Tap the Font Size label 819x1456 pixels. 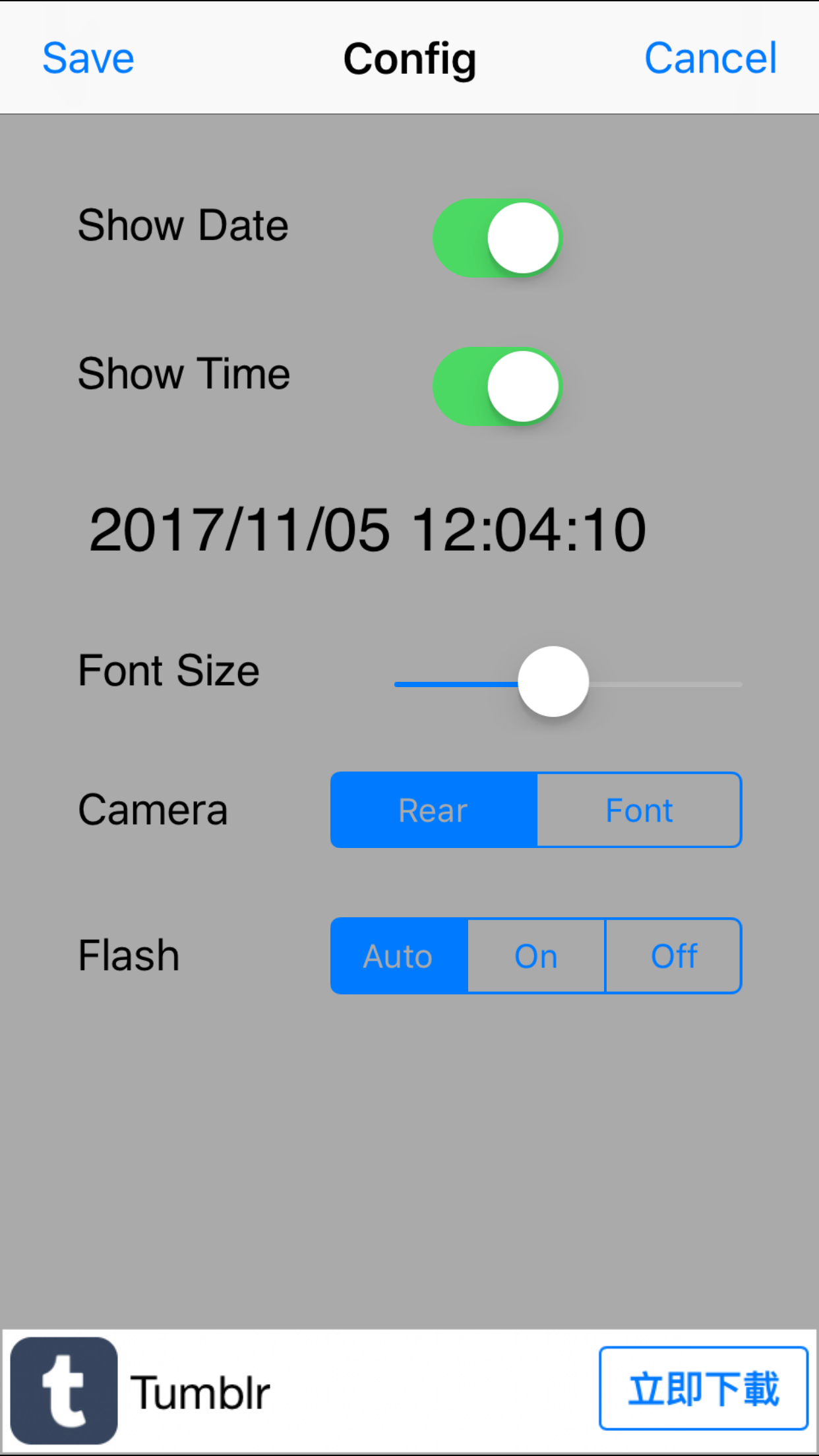click(x=169, y=670)
